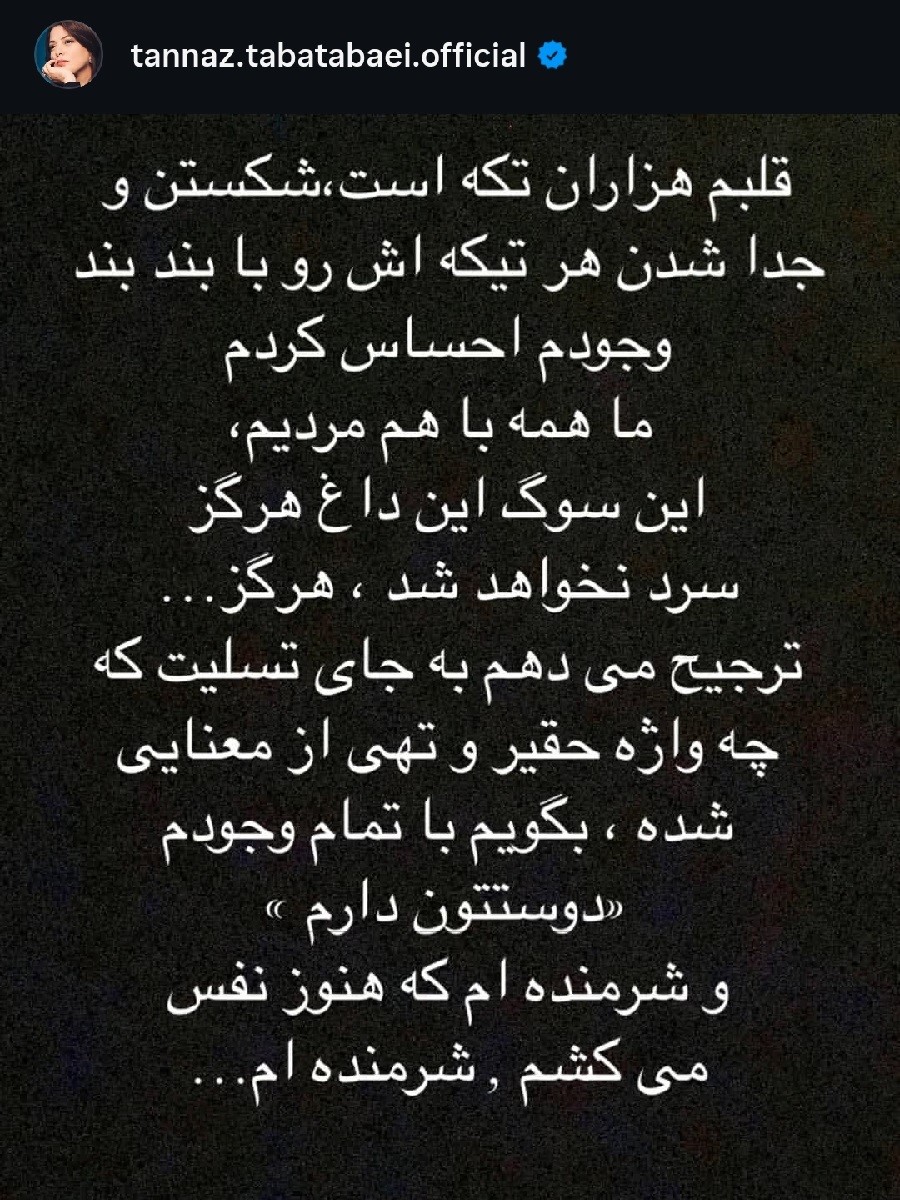Click the center of the post image
The width and height of the screenshot is (900, 1200).
click(450, 650)
